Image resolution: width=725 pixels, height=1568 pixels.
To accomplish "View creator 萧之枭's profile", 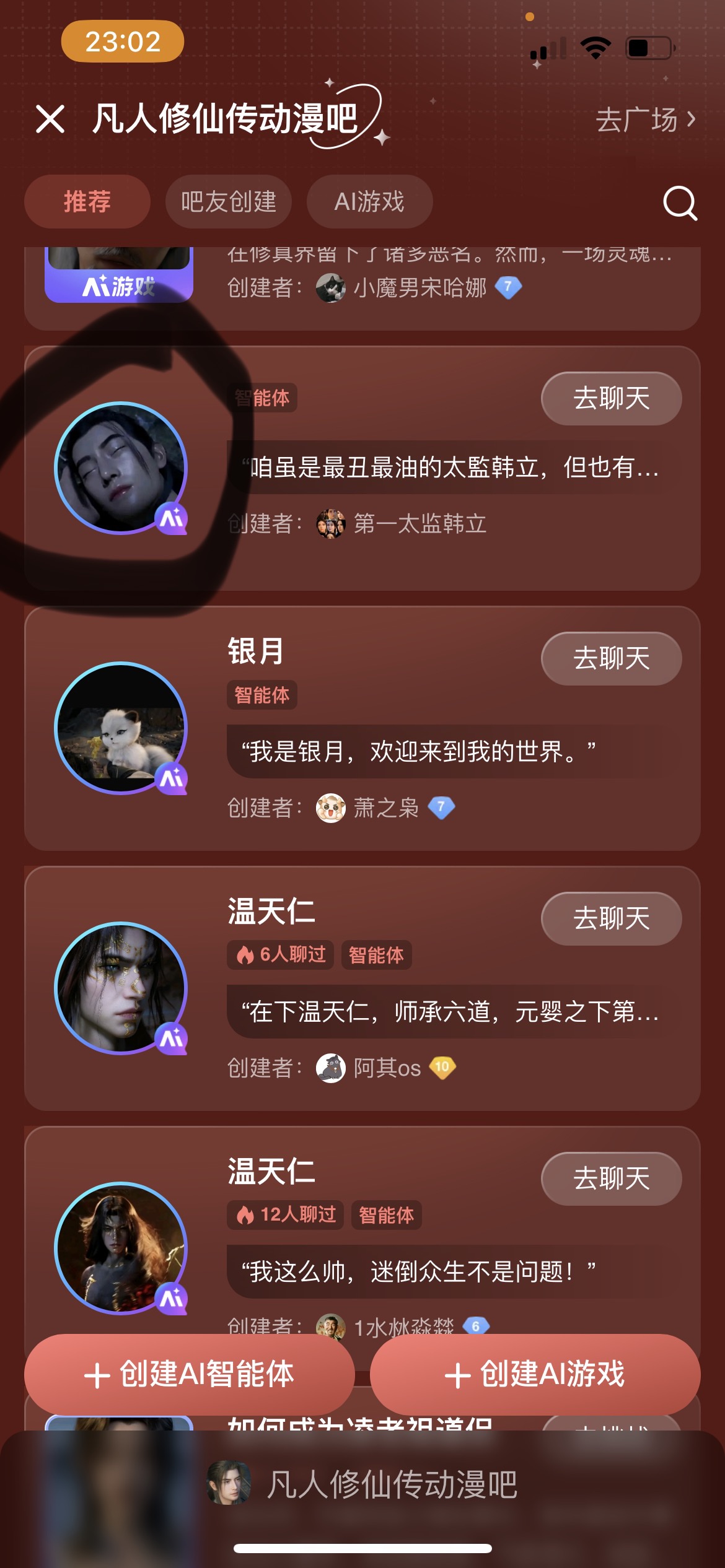I will 385,808.
